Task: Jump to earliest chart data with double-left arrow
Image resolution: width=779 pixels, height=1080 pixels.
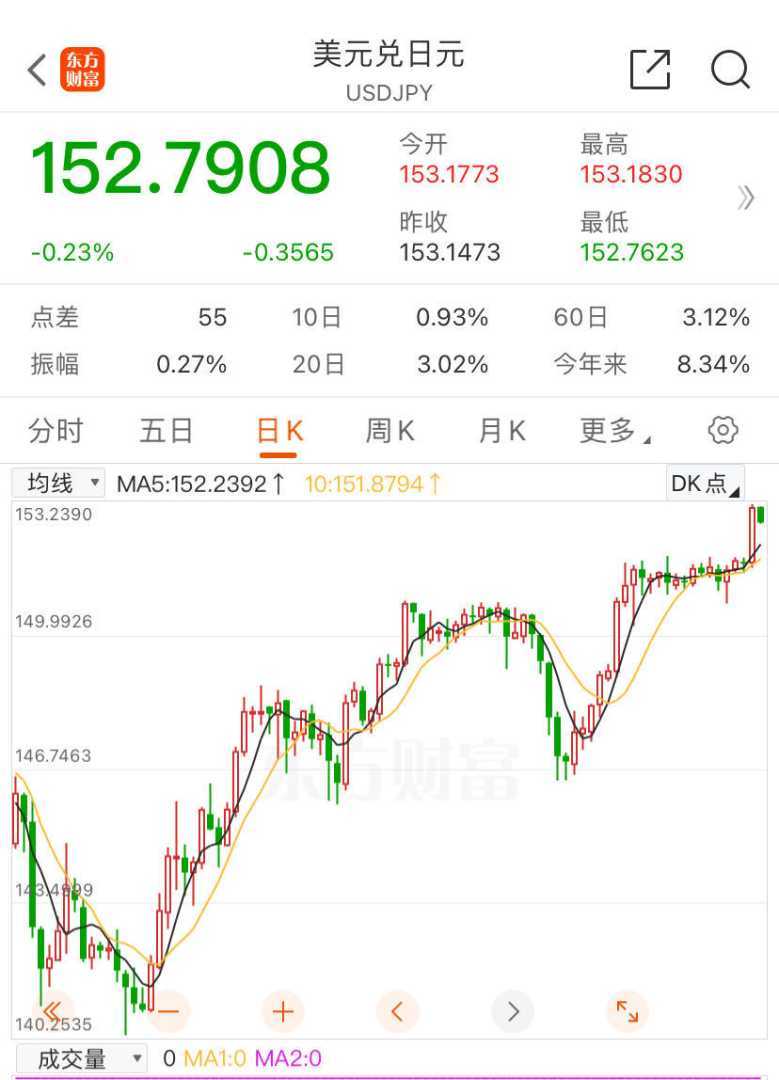Action: coord(53,1011)
